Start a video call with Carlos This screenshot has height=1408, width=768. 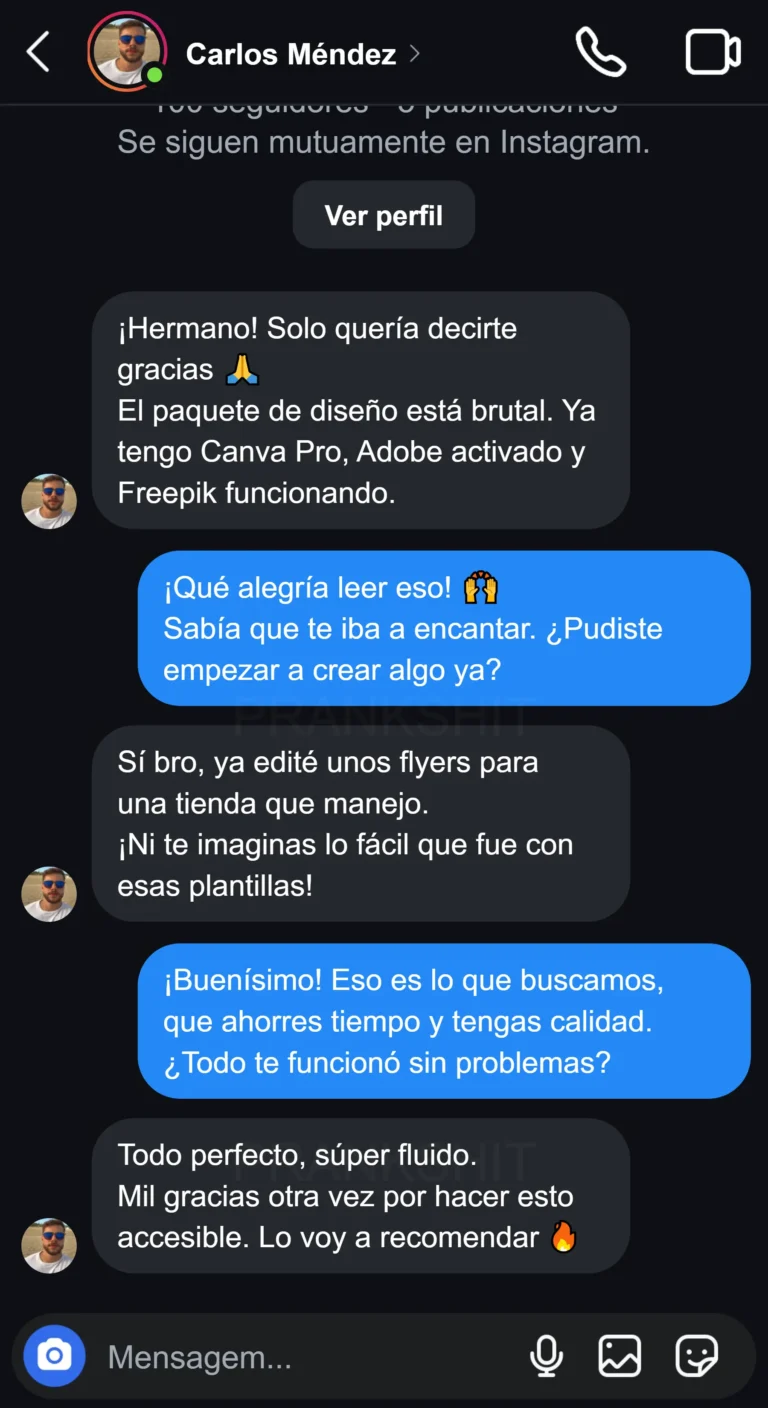pos(712,52)
